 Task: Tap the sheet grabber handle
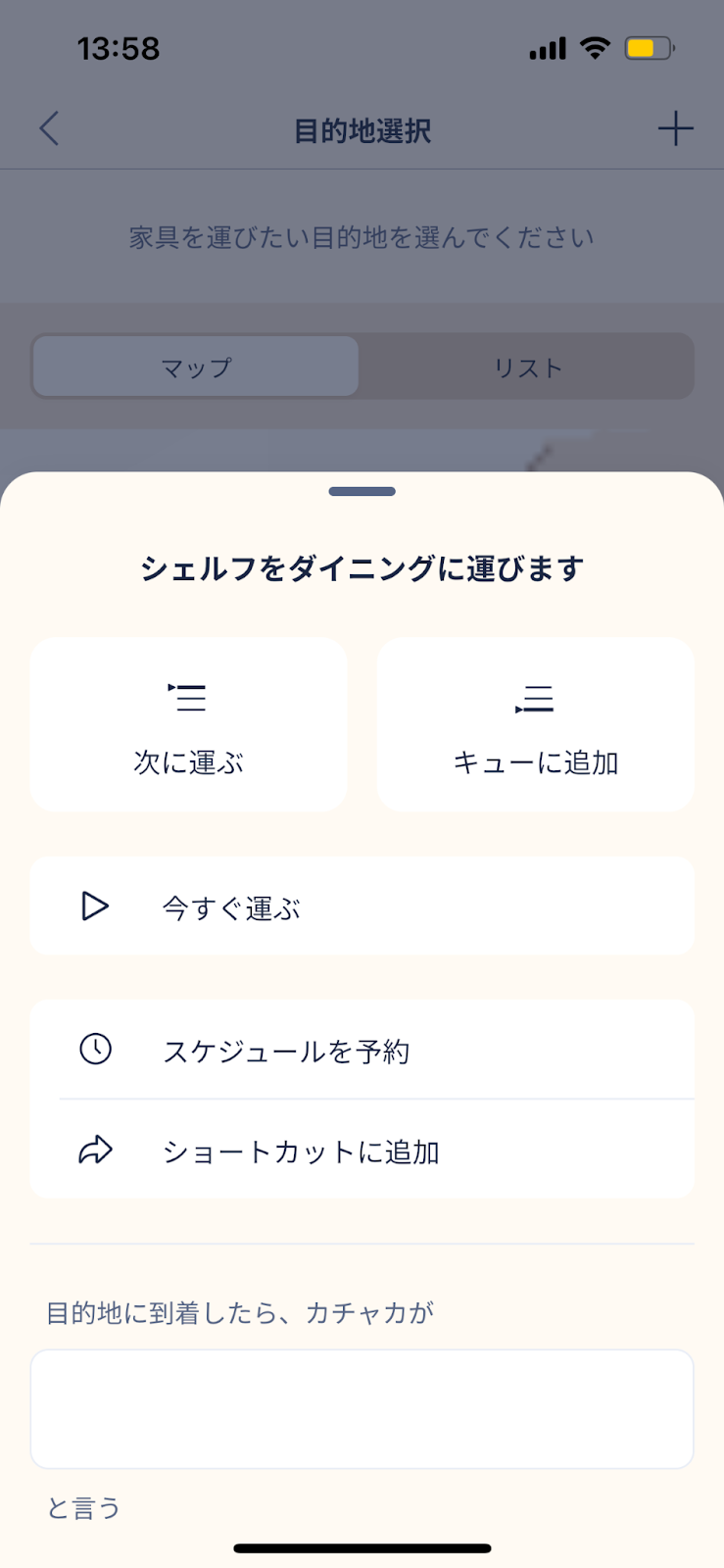point(362,491)
